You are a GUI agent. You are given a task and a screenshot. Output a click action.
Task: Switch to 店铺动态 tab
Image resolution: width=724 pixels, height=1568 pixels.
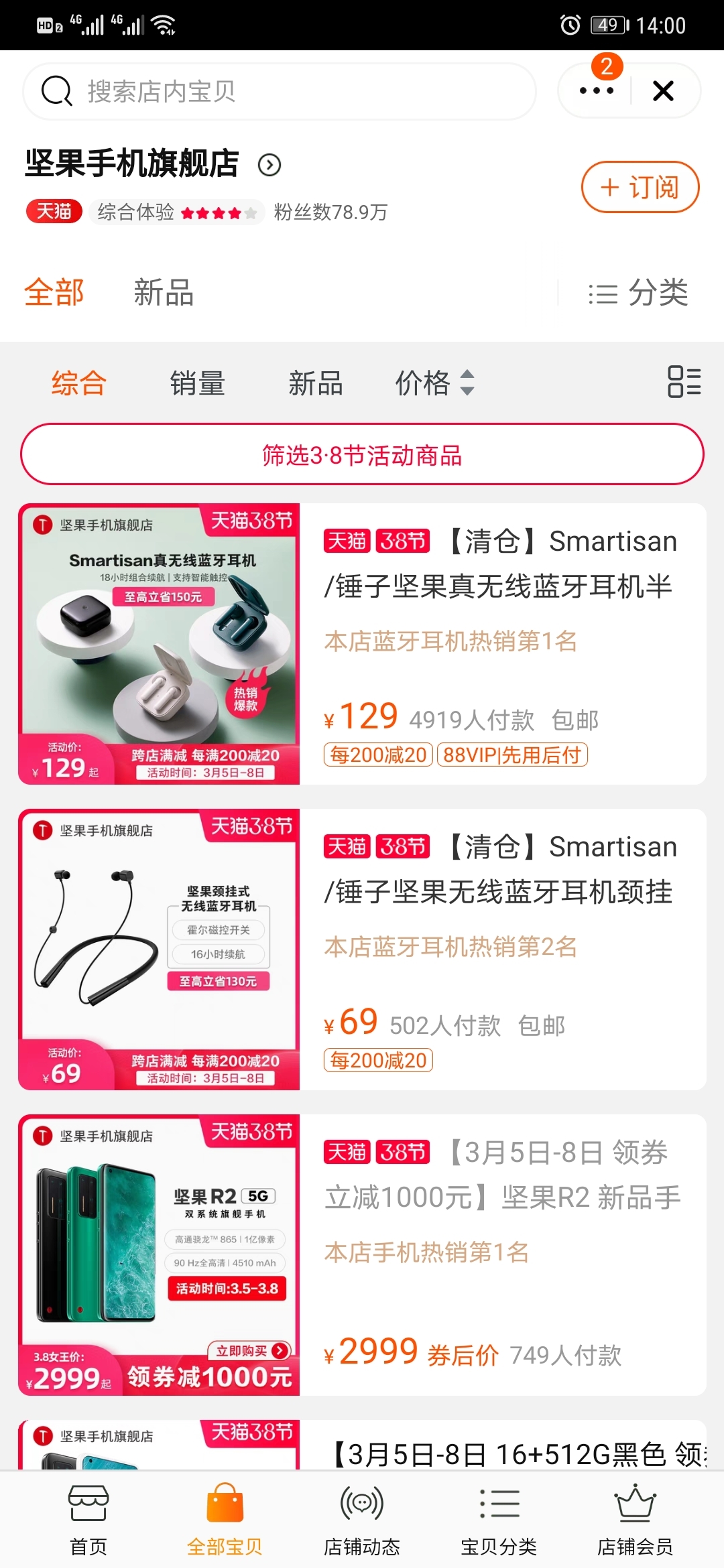[362, 1520]
